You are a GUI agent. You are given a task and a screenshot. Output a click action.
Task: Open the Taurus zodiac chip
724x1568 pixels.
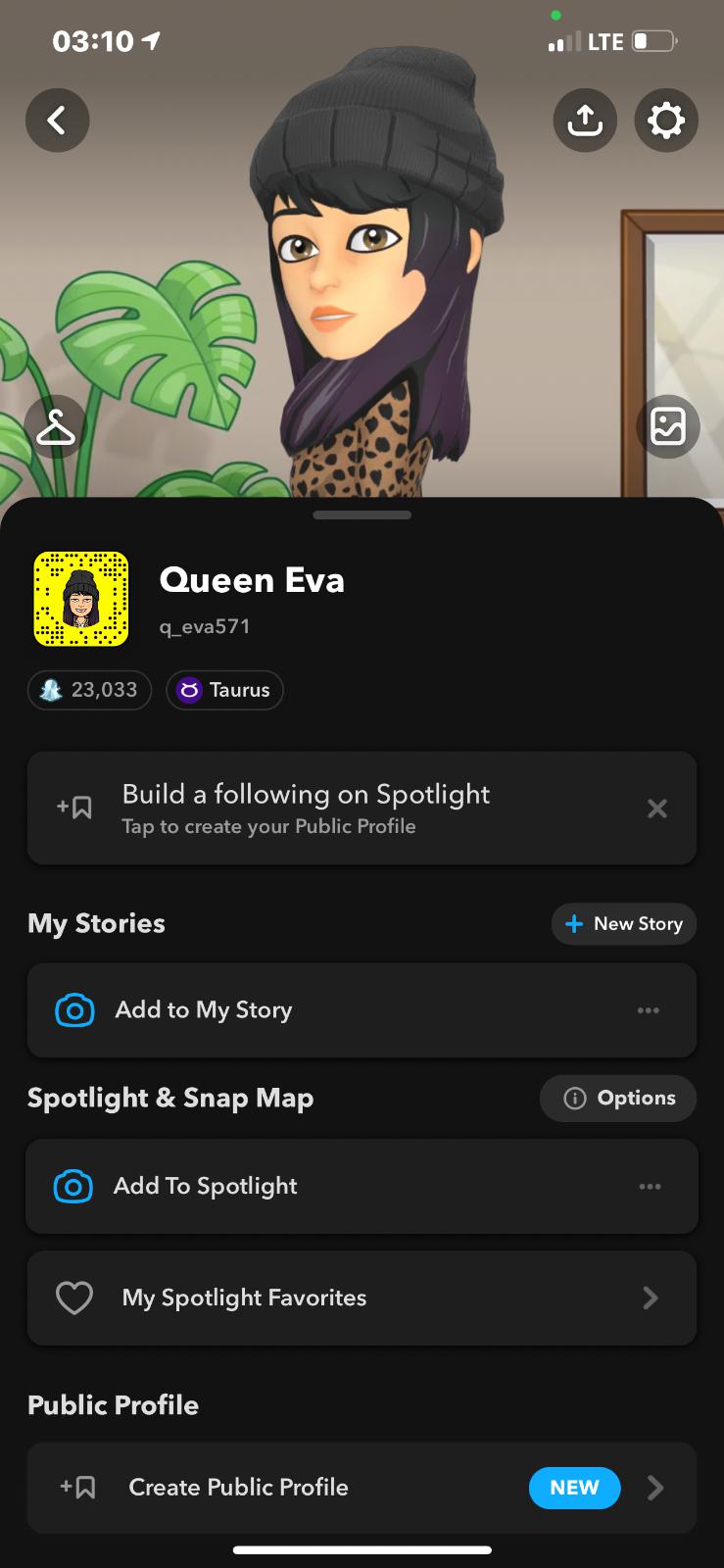(x=224, y=690)
